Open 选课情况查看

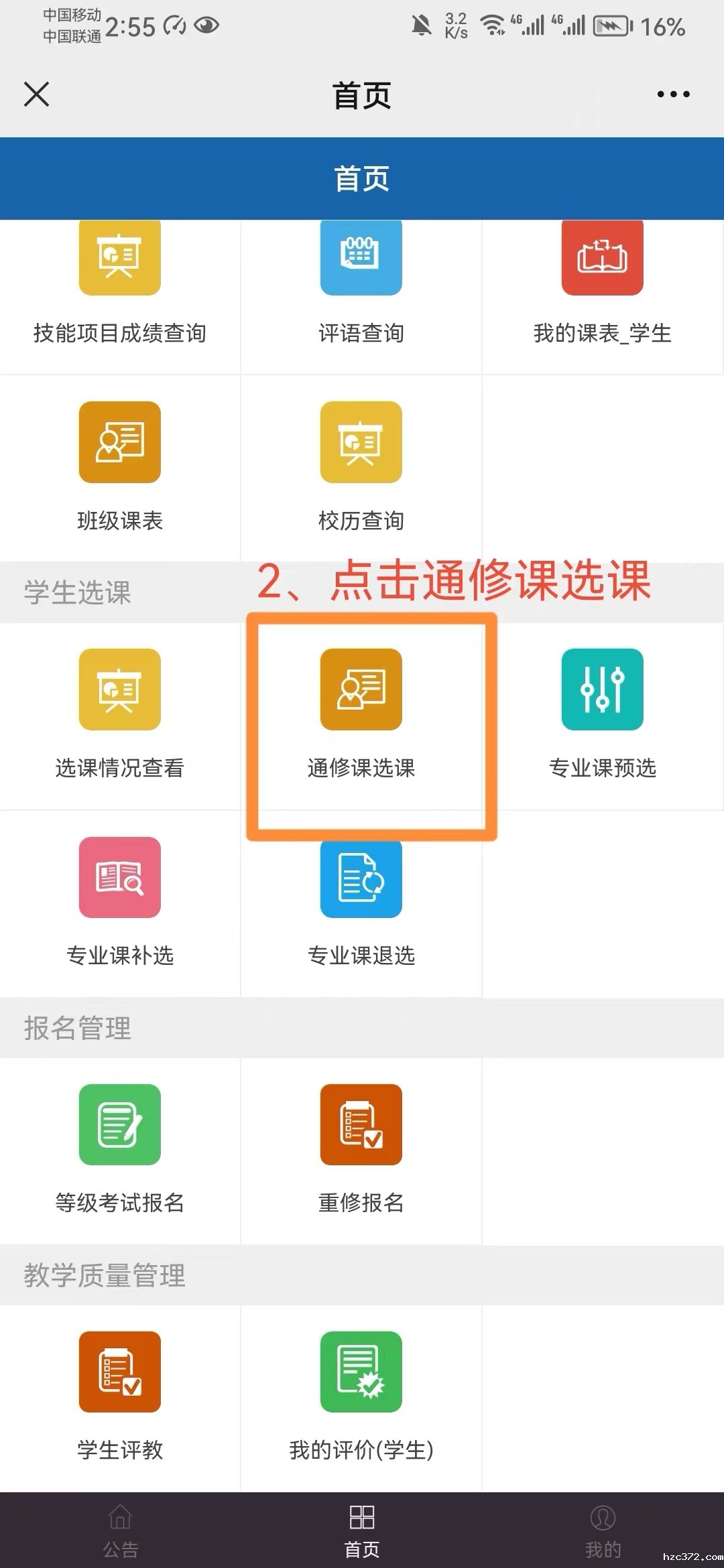(120, 714)
